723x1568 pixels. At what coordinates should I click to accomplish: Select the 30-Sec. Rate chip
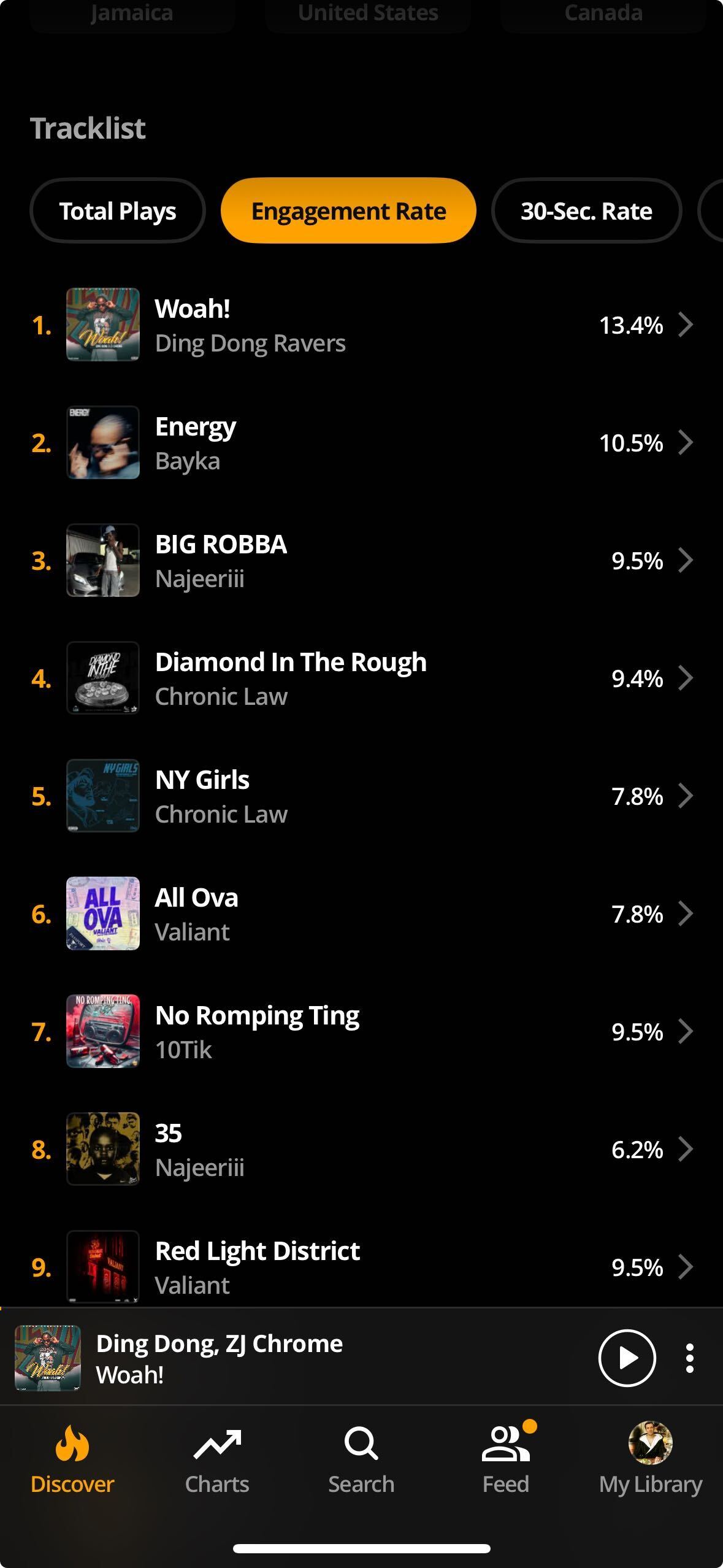pos(586,211)
